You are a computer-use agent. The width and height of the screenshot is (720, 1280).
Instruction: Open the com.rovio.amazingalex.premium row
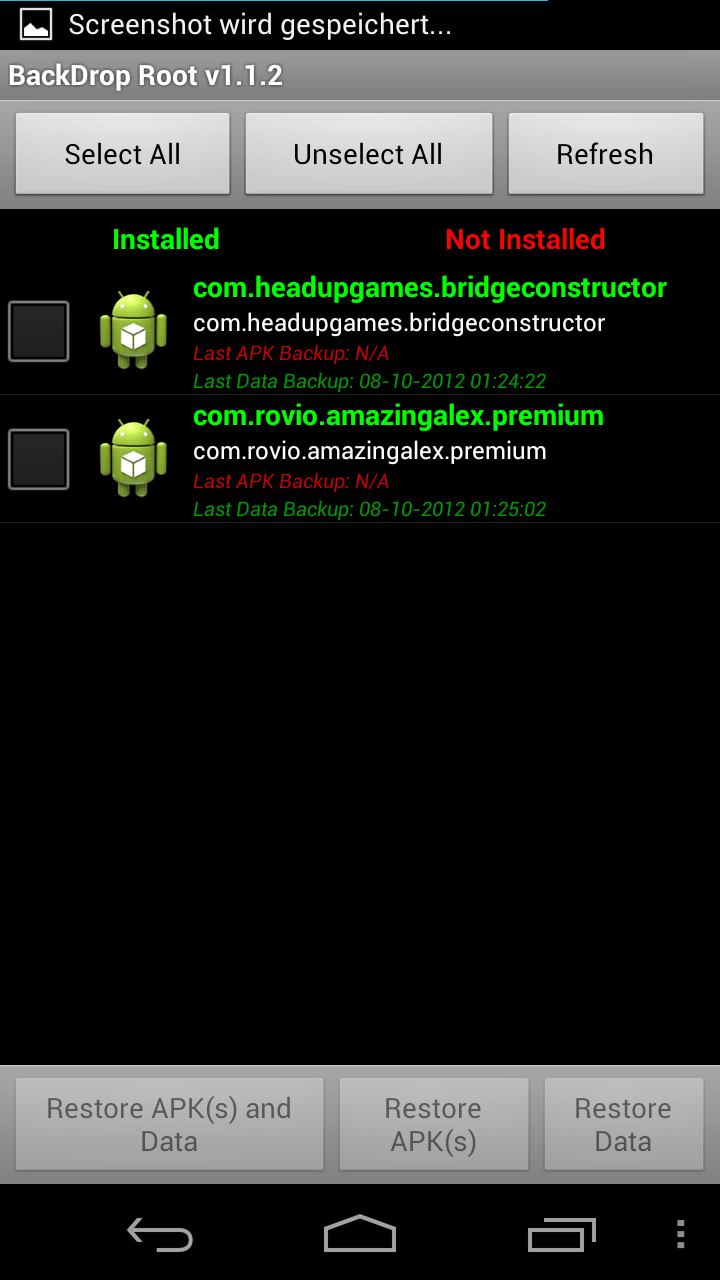coord(430,460)
